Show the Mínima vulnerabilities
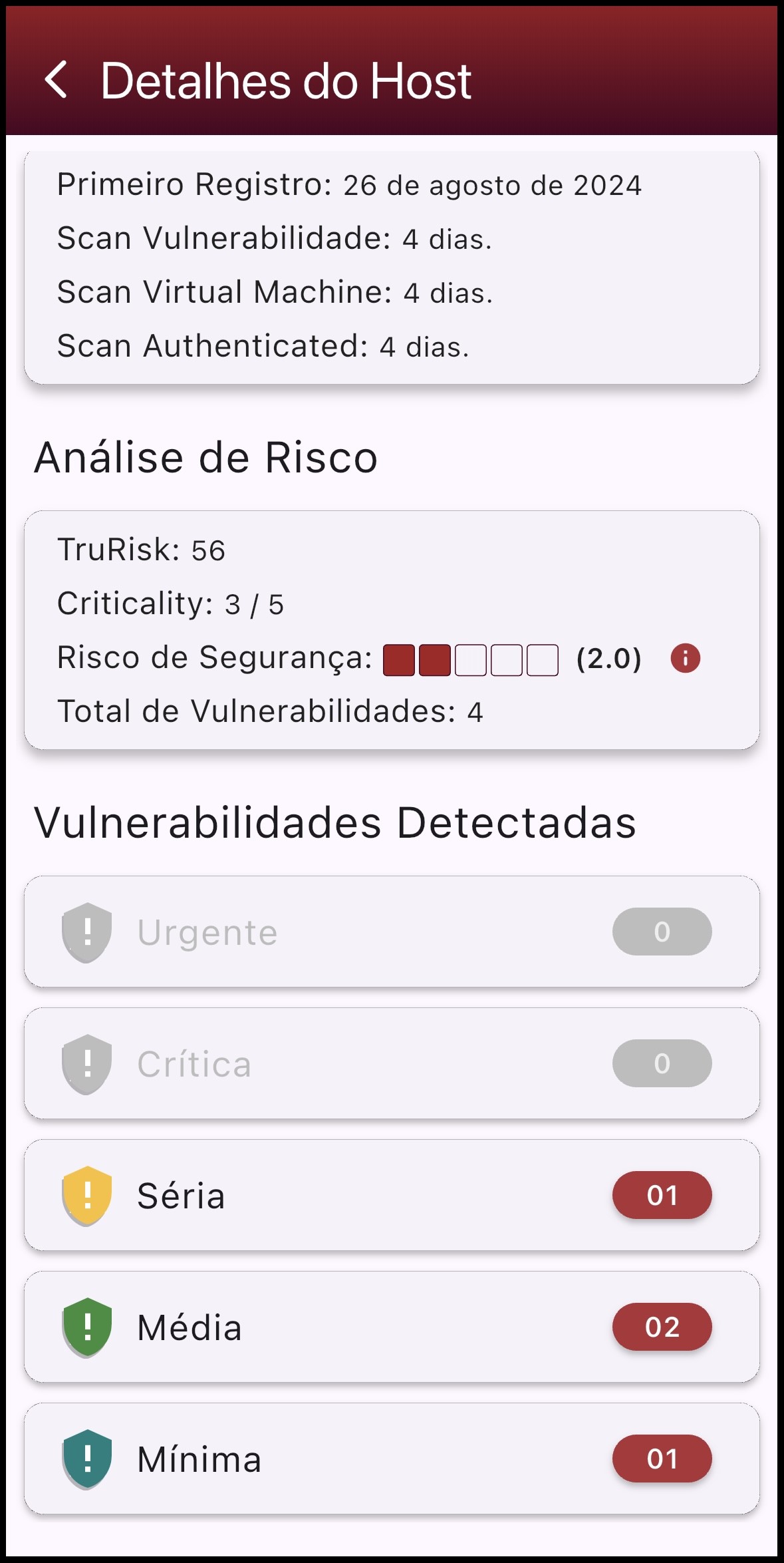The height and width of the screenshot is (1563, 784). [x=392, y=1459]
